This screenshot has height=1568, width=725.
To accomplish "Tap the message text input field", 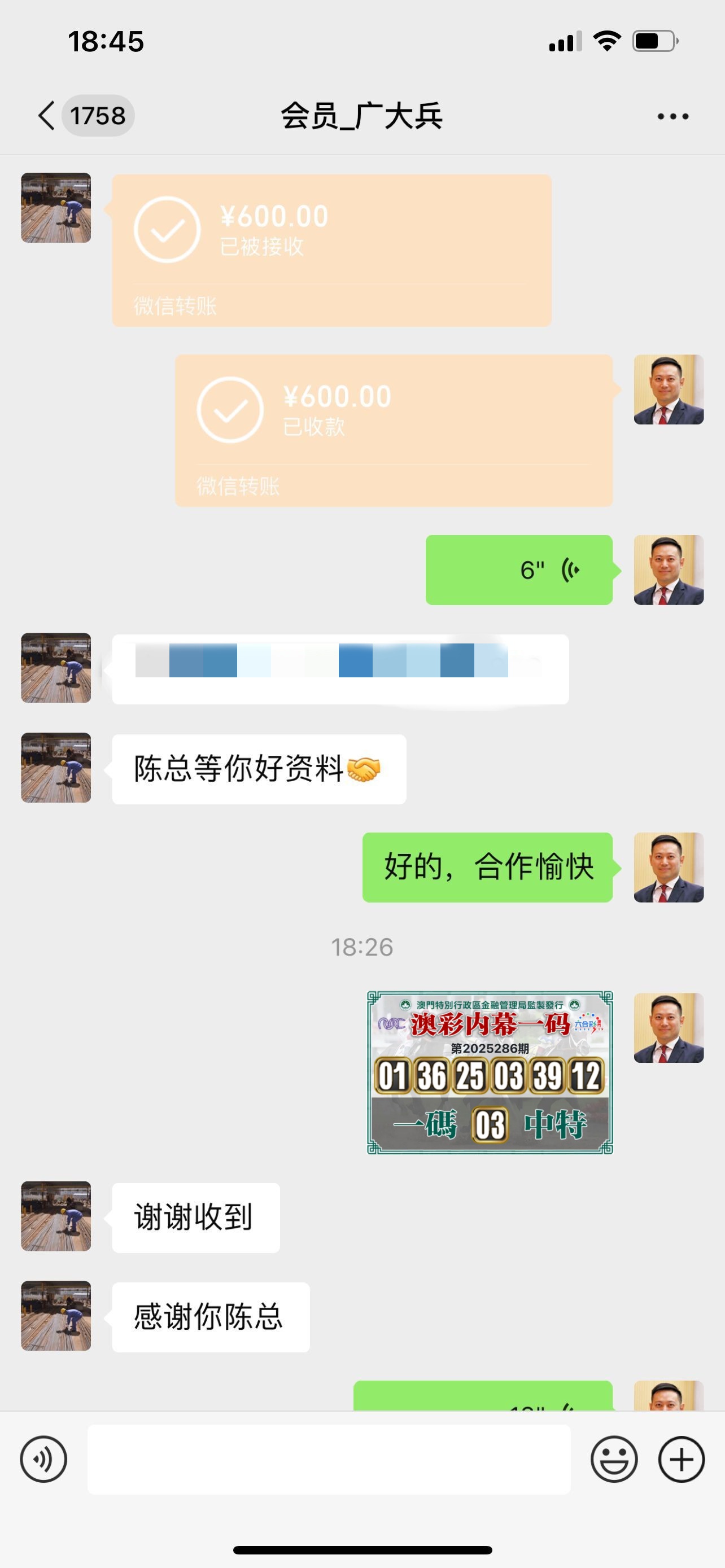I will (329, 1459).
